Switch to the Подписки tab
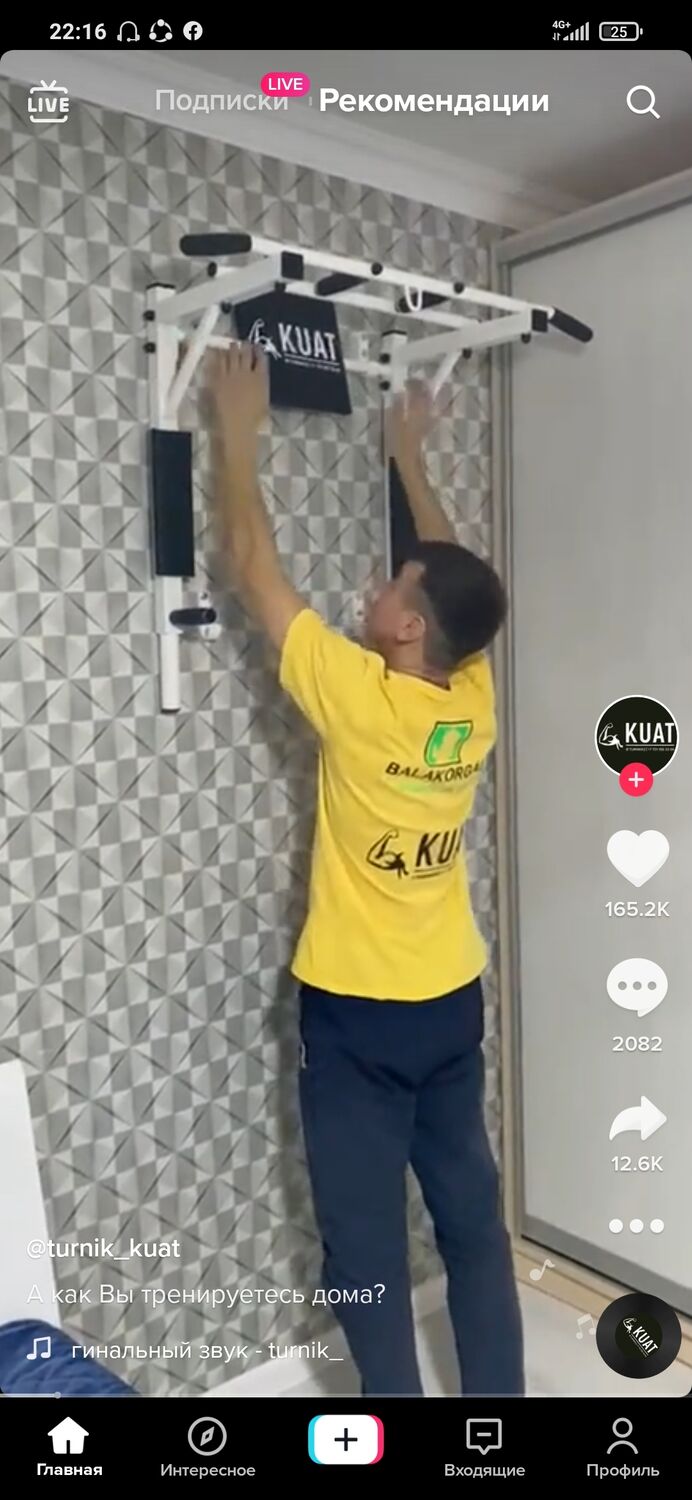Screen dimensions: 692x1500 222,101
